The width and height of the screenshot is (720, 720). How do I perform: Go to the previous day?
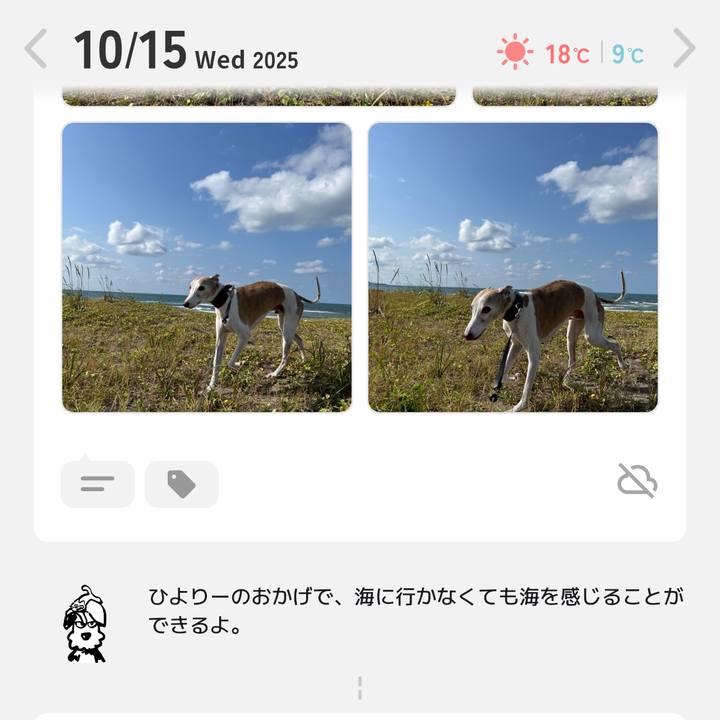tap(36, 48)
